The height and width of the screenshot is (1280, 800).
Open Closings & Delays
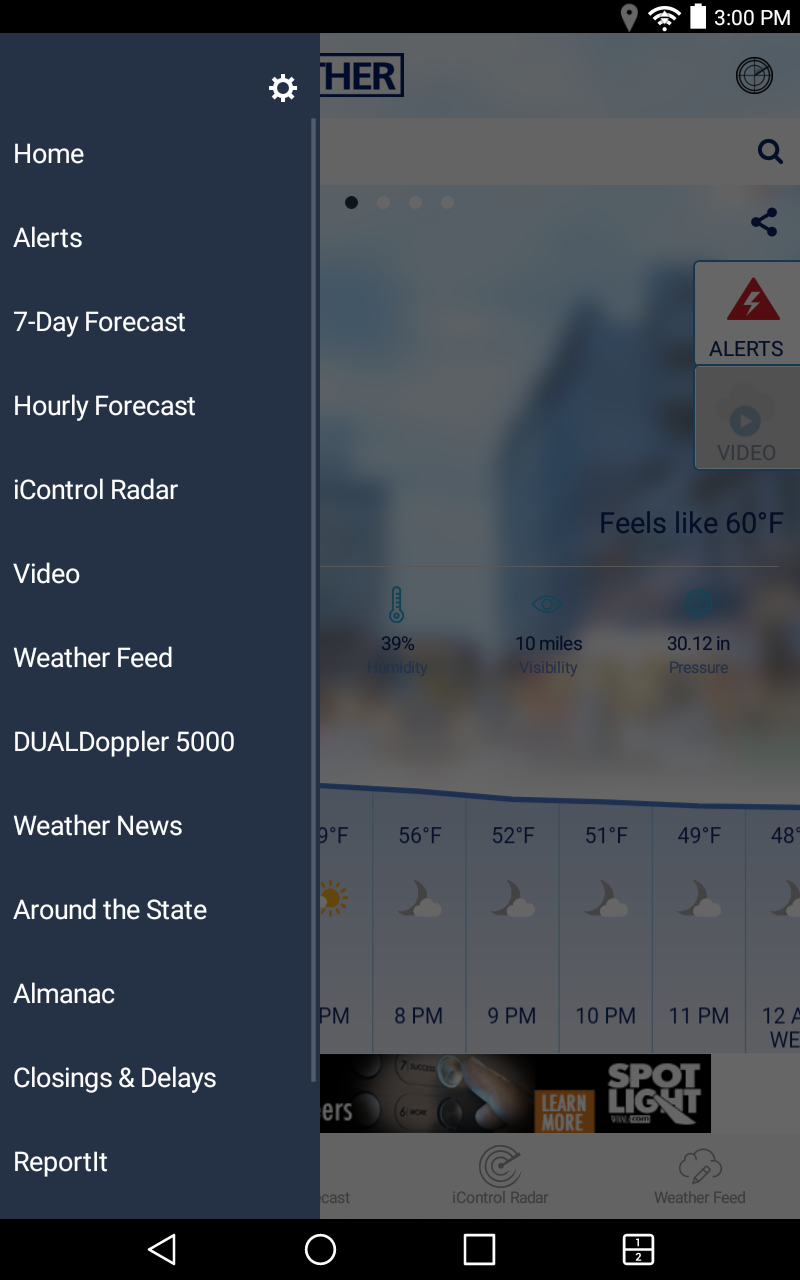pos(115,1078)
